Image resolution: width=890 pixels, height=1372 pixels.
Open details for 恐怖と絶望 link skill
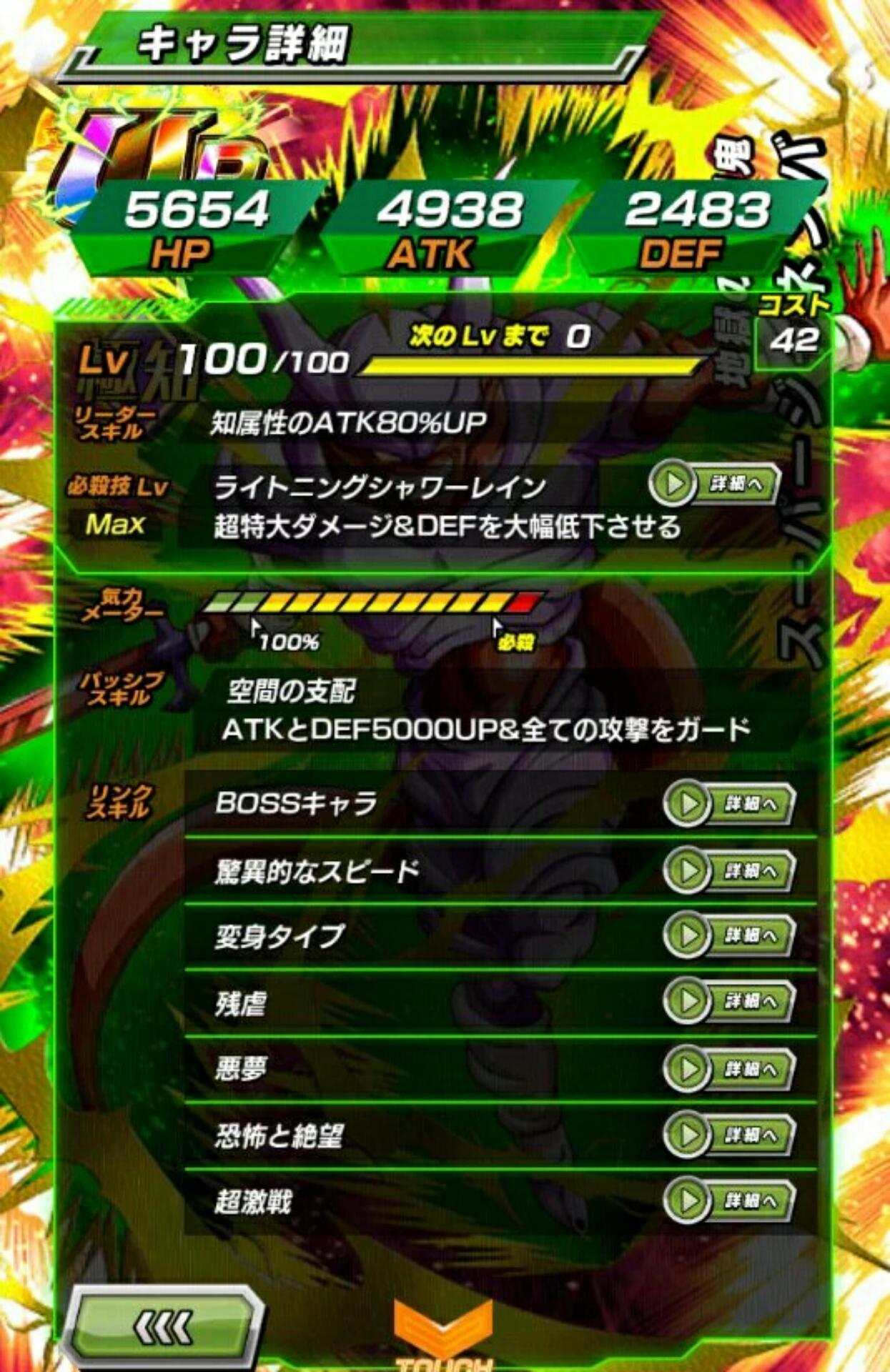tap(729, 1134)
